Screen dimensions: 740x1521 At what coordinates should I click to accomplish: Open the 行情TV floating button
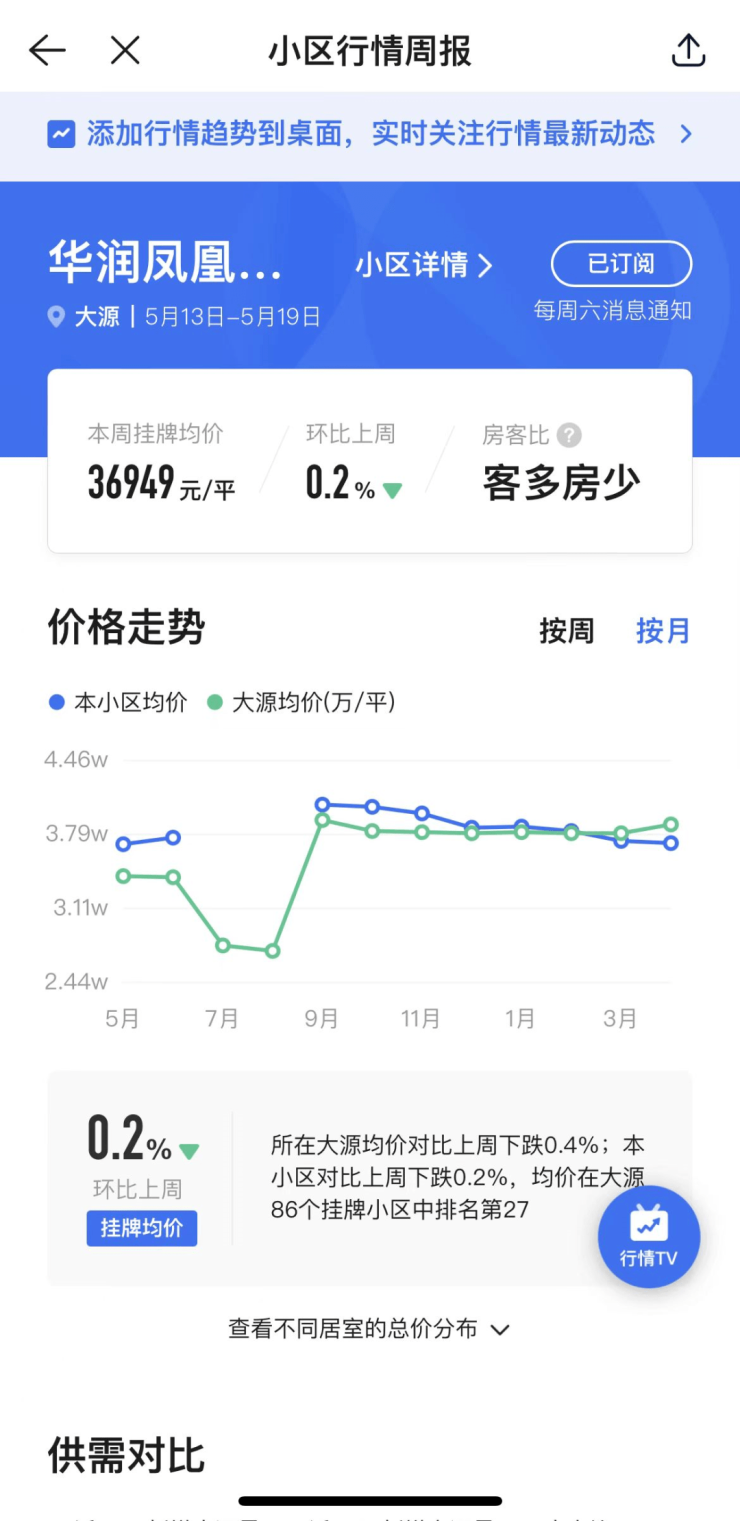(x=649, y=1237)
